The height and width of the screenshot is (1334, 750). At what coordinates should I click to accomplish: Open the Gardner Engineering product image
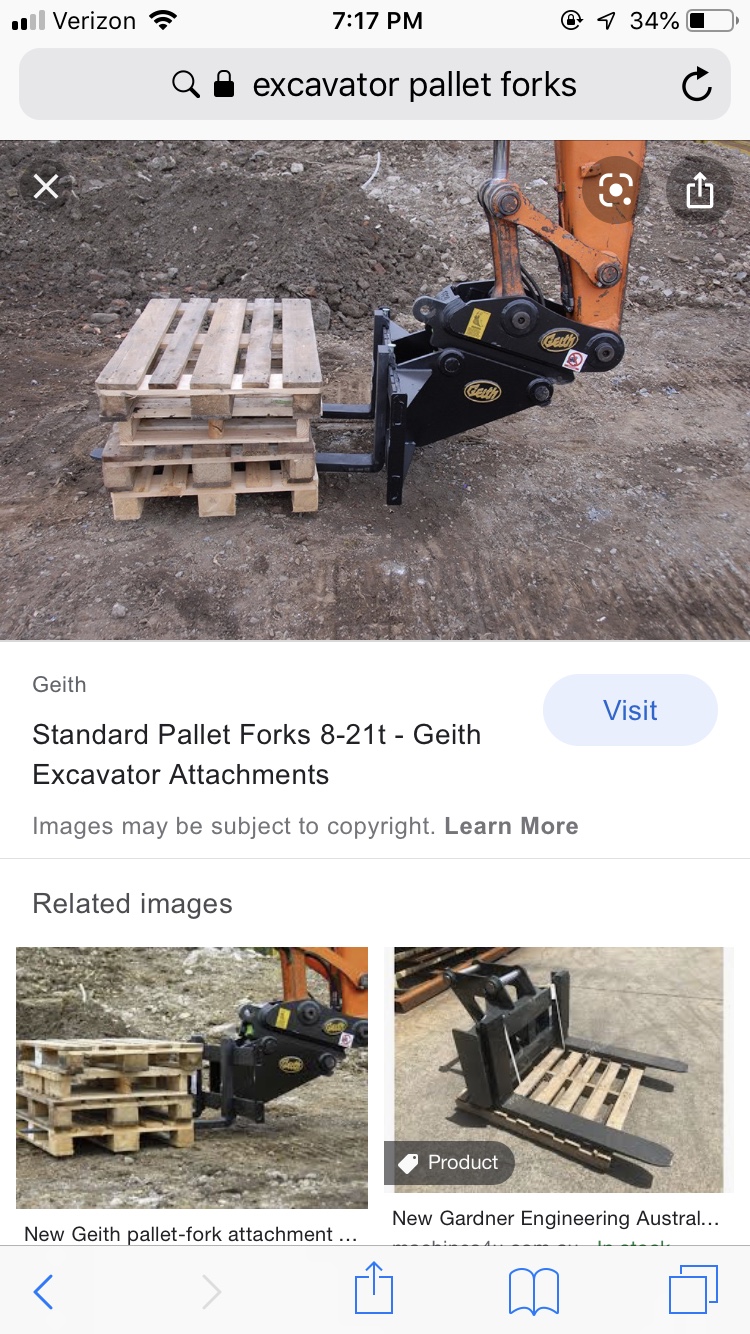click(x=558, y=1070)
